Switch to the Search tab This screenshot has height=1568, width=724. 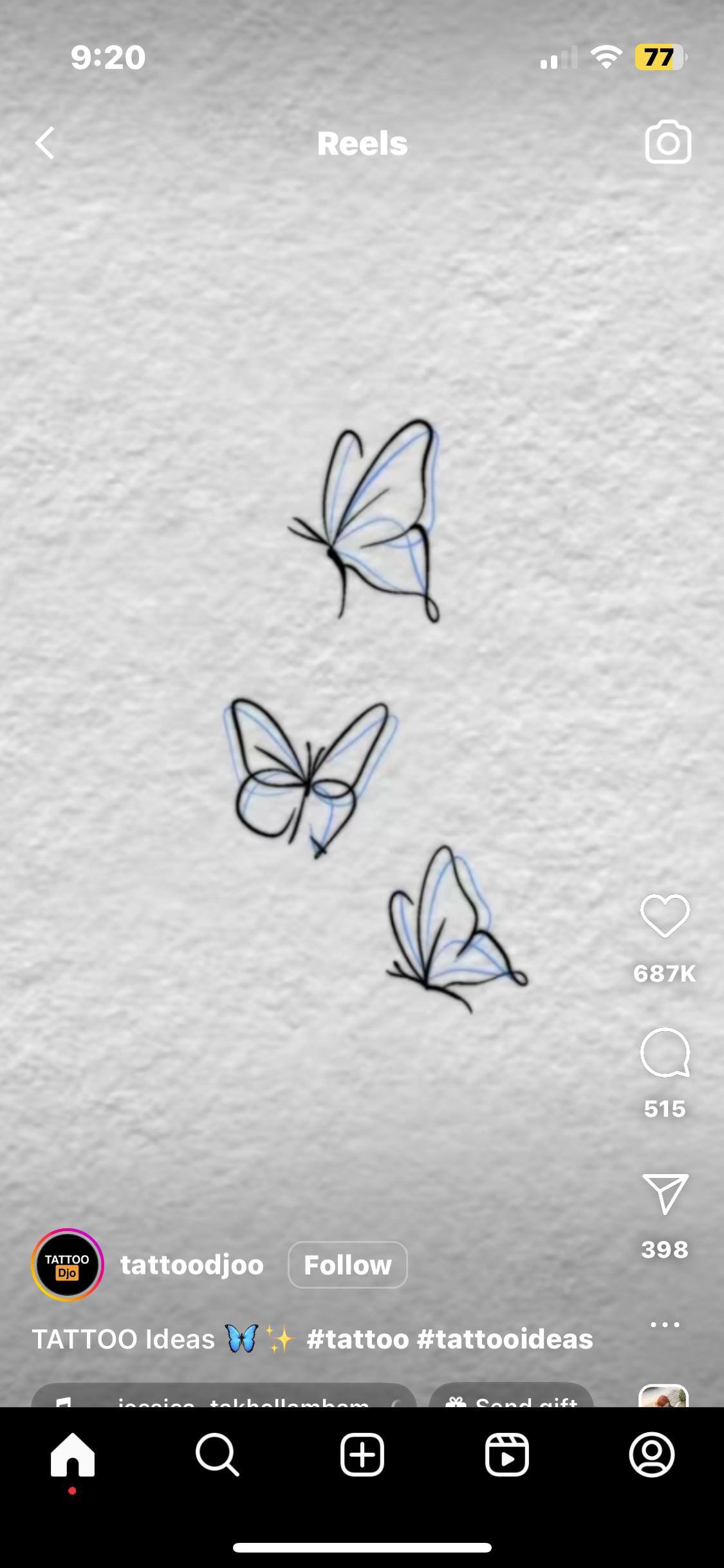pos(217,1455)
